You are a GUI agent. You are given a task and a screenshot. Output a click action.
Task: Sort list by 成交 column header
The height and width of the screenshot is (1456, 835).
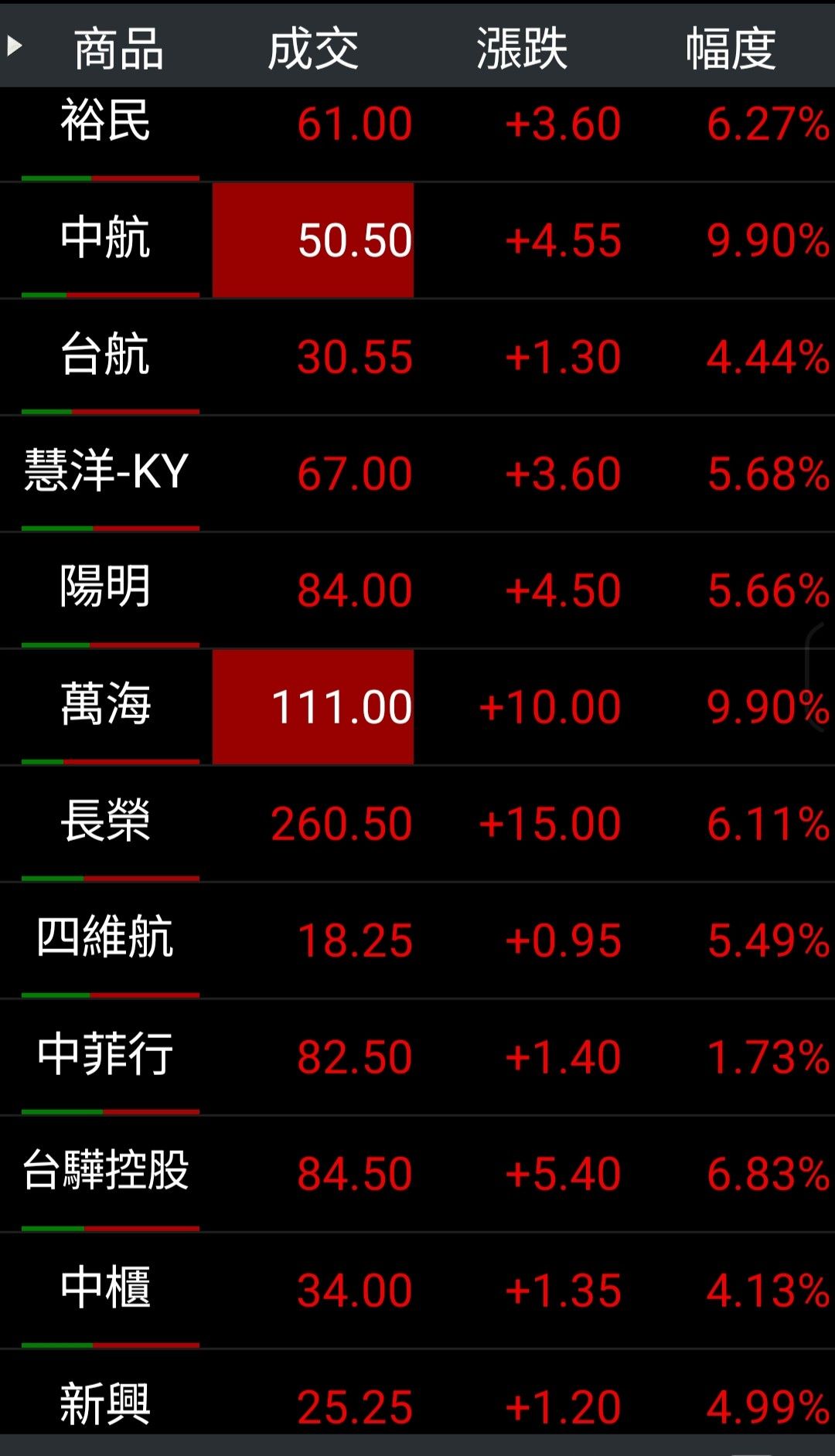click(313, 48)
